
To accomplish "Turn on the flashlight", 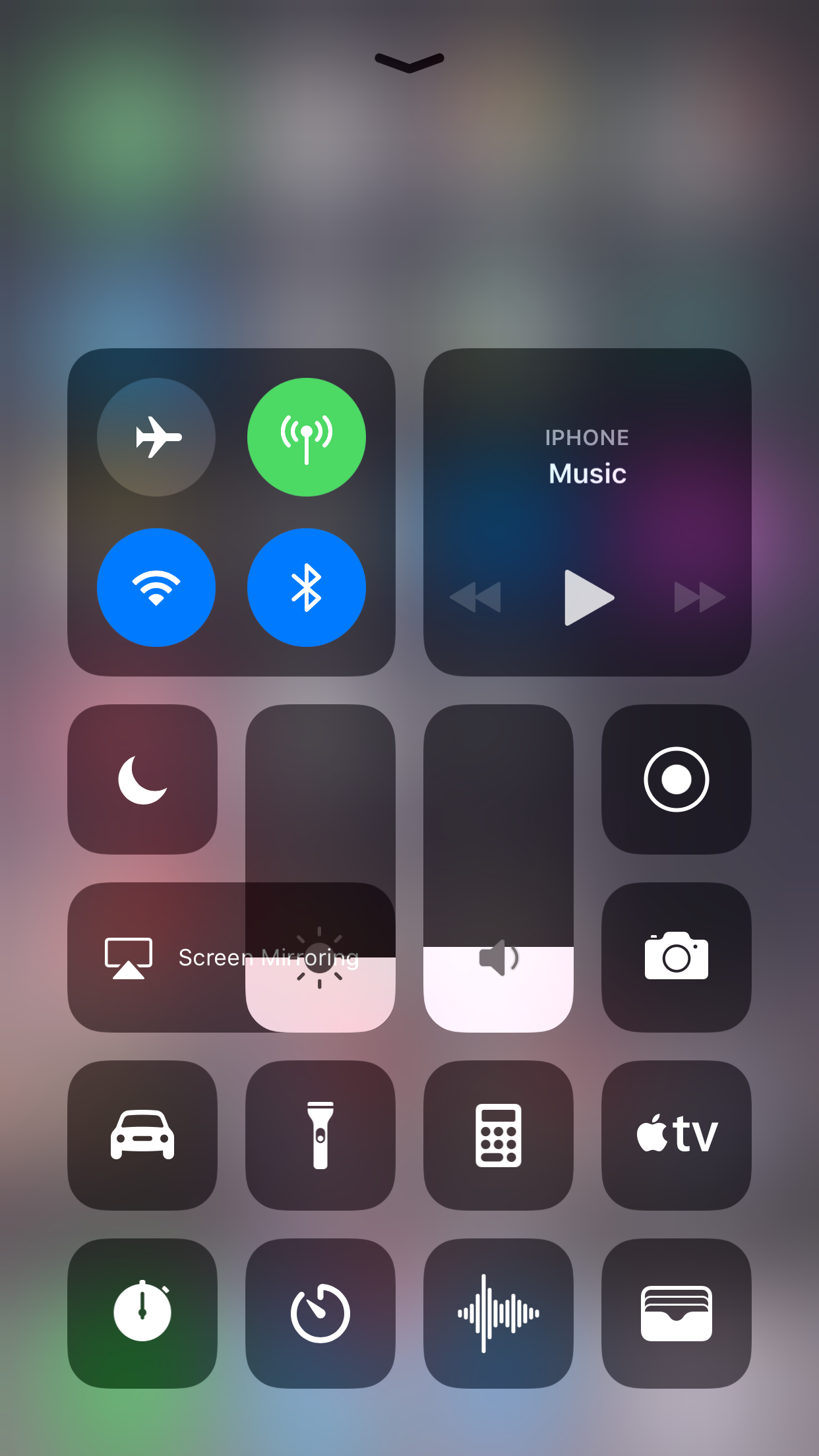I will pyautogui.click(x=320, y=1136).
